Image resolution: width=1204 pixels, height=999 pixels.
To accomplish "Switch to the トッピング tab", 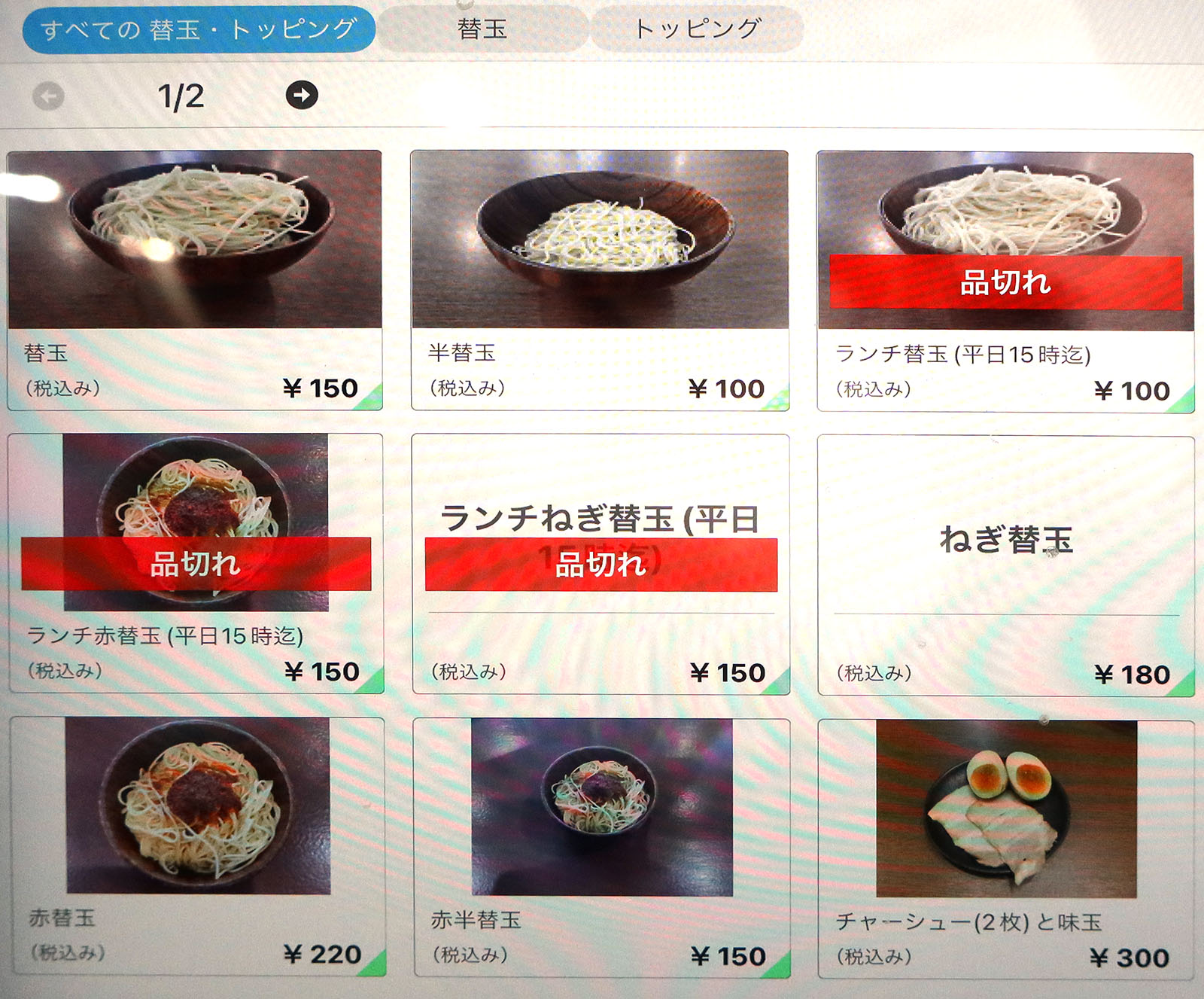I will point(697,30).
